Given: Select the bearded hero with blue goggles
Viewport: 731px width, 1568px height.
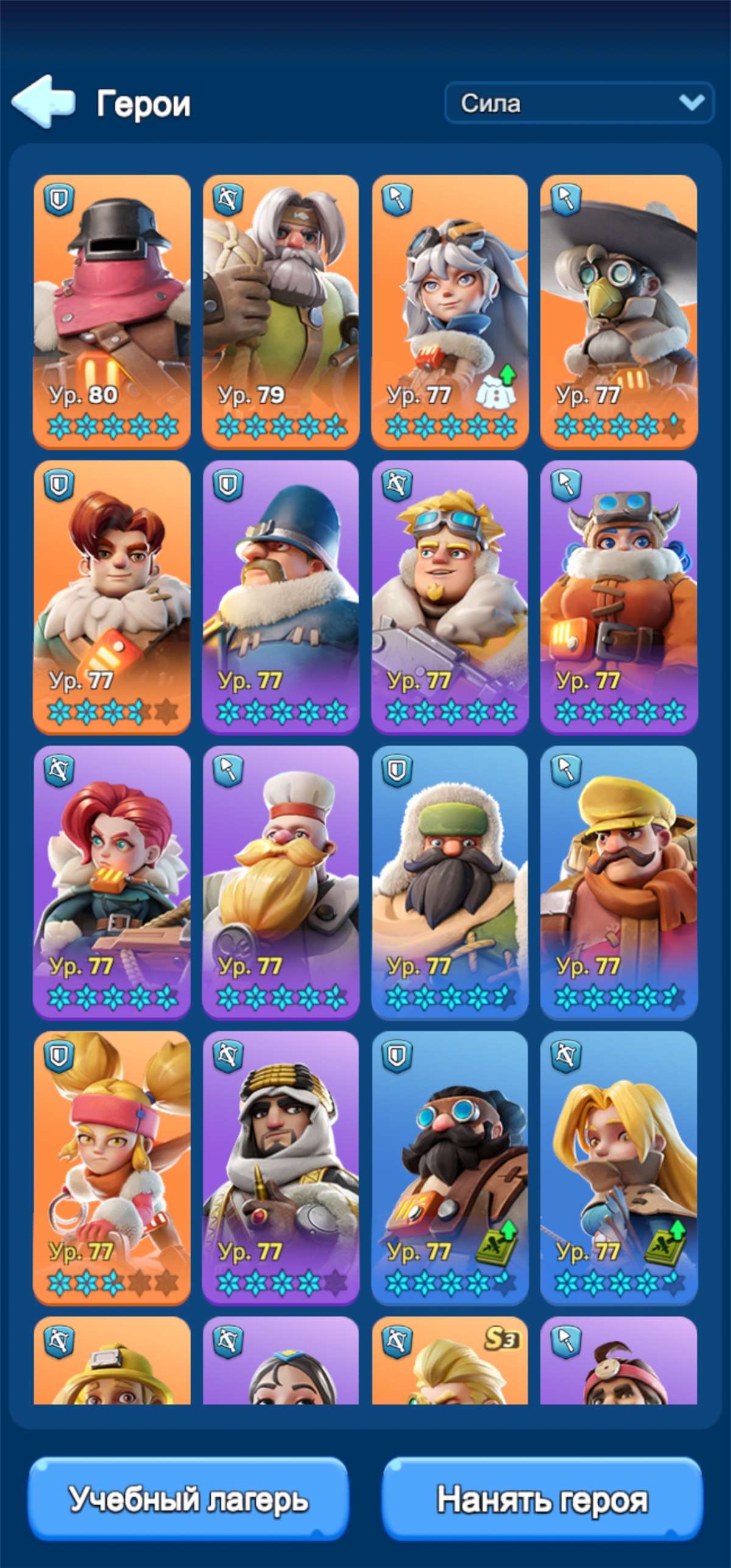Looking at the screenshot, I should [x=450, y=1168].
